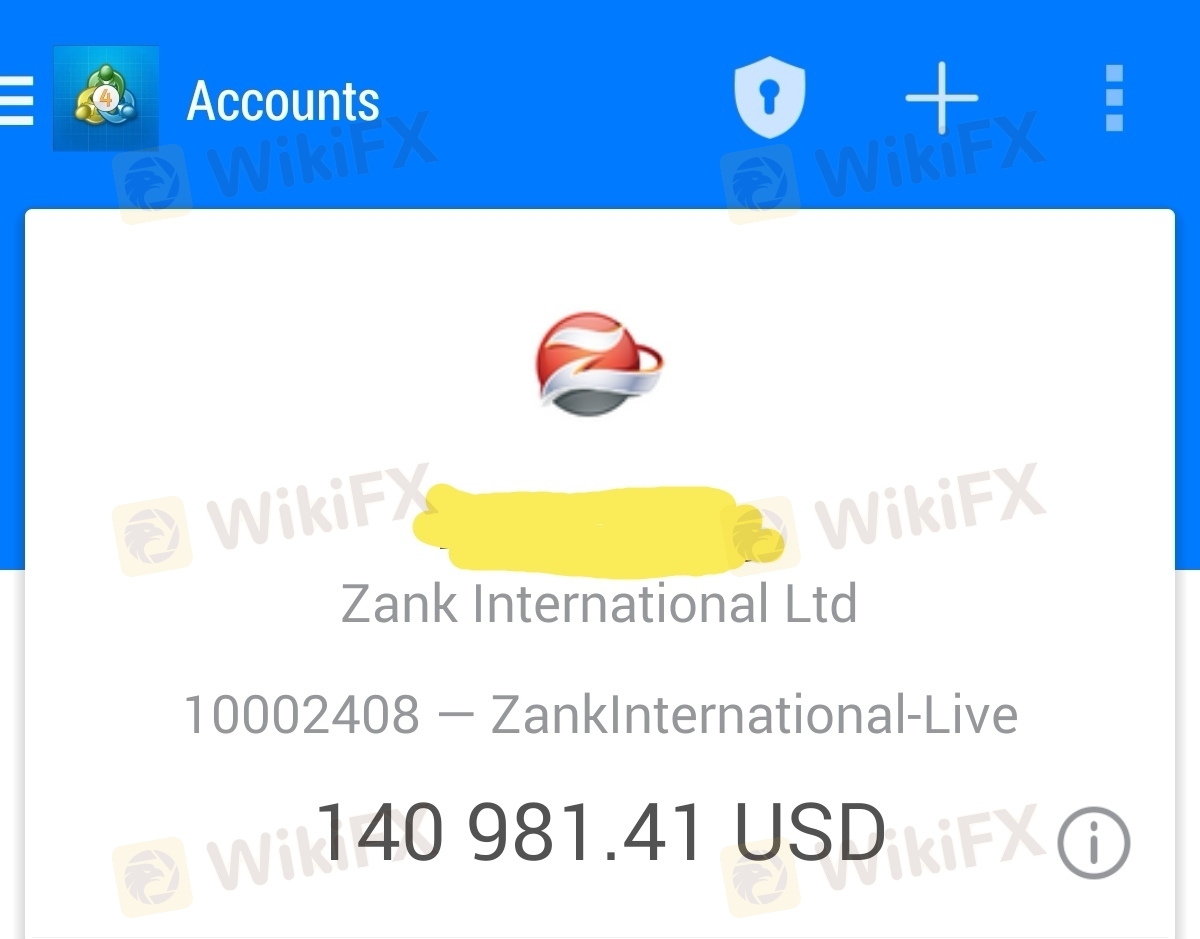Open the account security shield
Image resolution: width=1200 pixels, height=939 pixels.
(x=769, y=98)
